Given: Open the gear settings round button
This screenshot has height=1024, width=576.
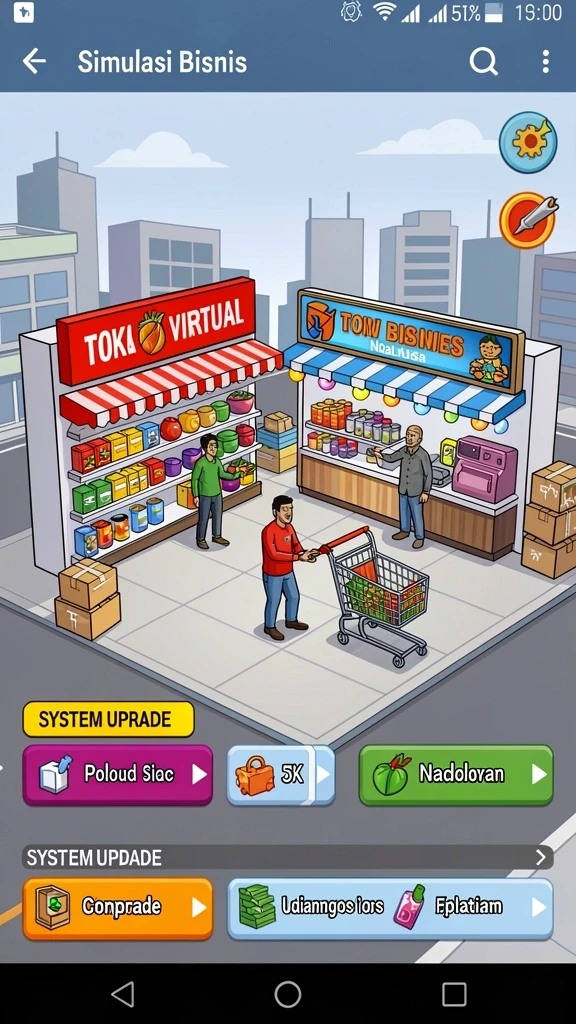Looking at the screenshot, I should click(528, 142).
